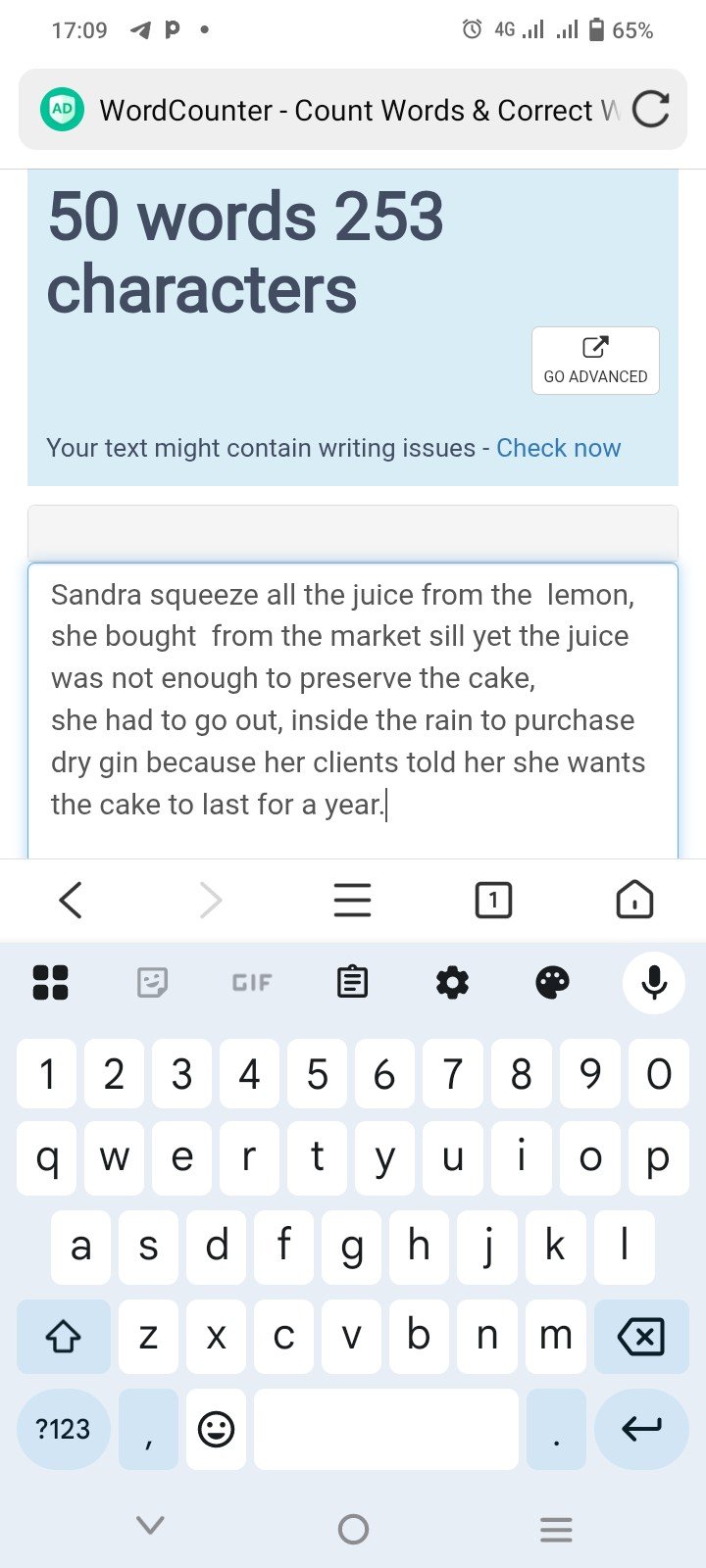Switch keyboard to ?123 symbols

[x=63, y=1429]
